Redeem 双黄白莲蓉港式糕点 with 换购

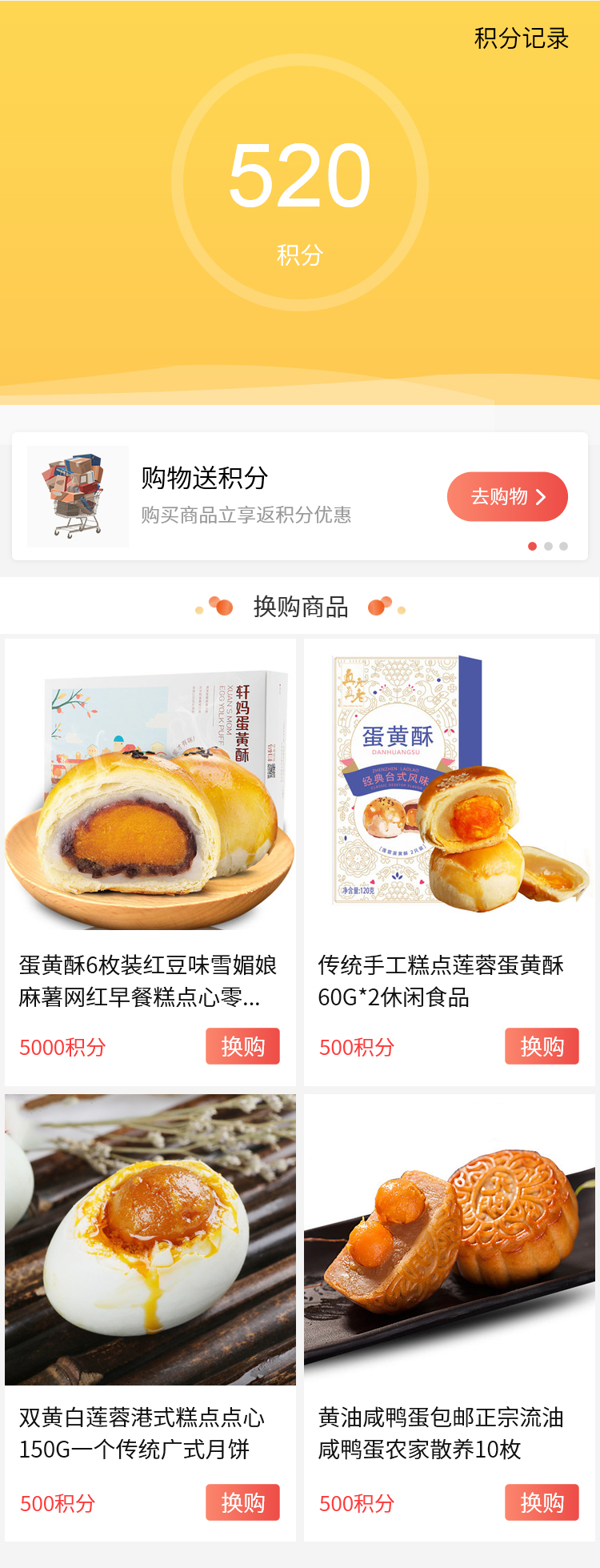[x=242, y=1502]
